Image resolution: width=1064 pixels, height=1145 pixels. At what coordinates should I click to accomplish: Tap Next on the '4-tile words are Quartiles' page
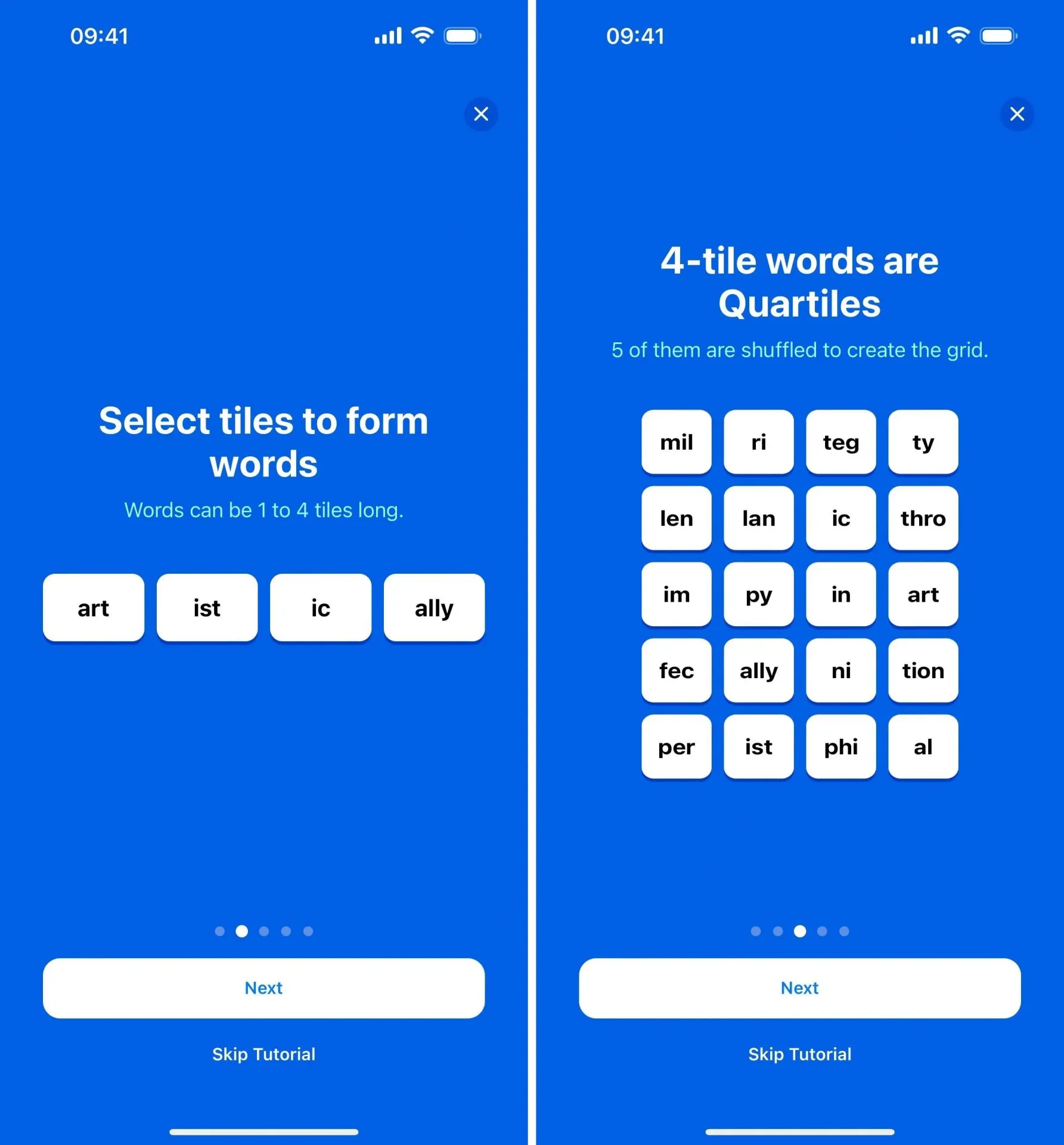click(799, 988)
